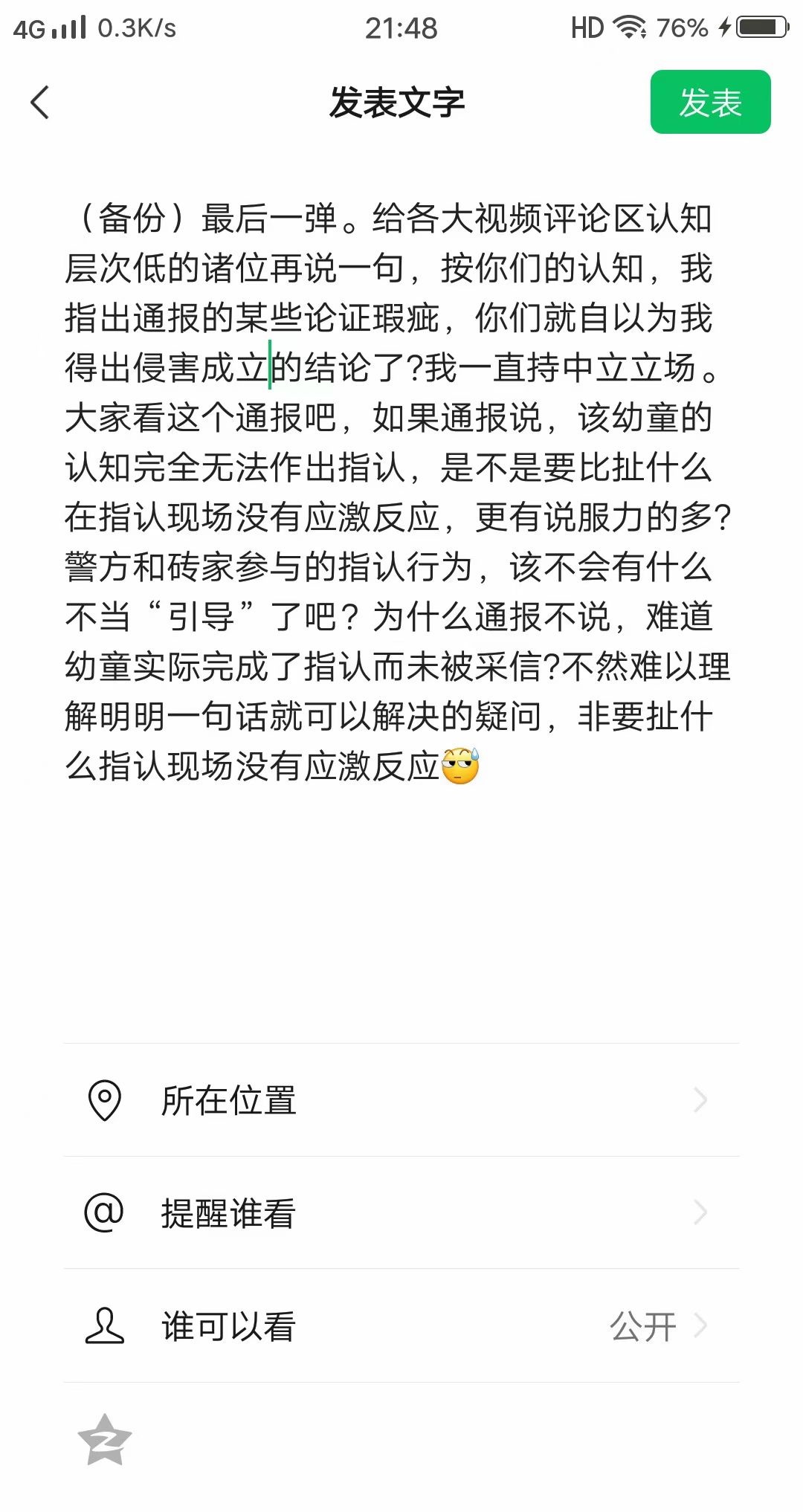Tap the green 发表 publish button
The image size is (803, 1512).
click(710, 103)
